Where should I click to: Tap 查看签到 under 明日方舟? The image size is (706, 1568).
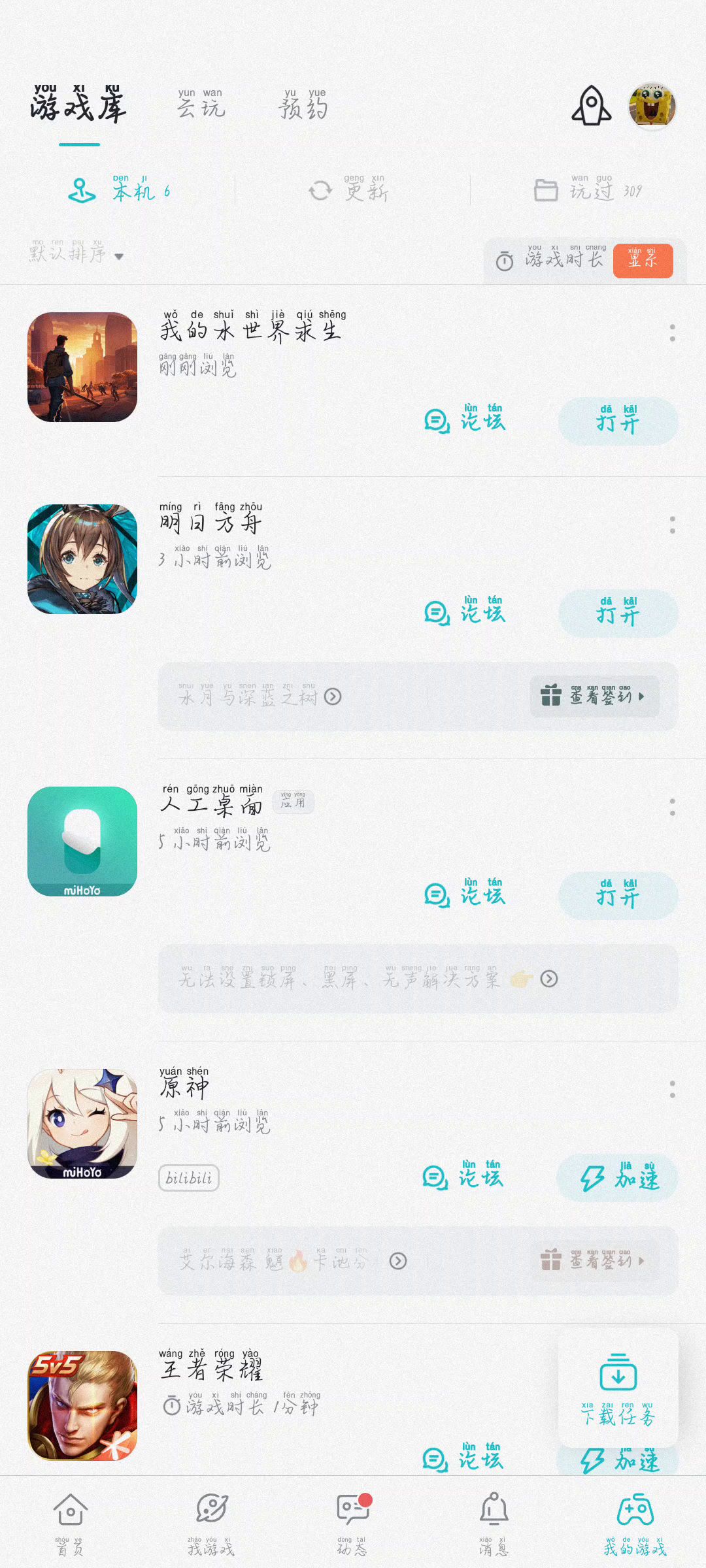coord(594,696)
